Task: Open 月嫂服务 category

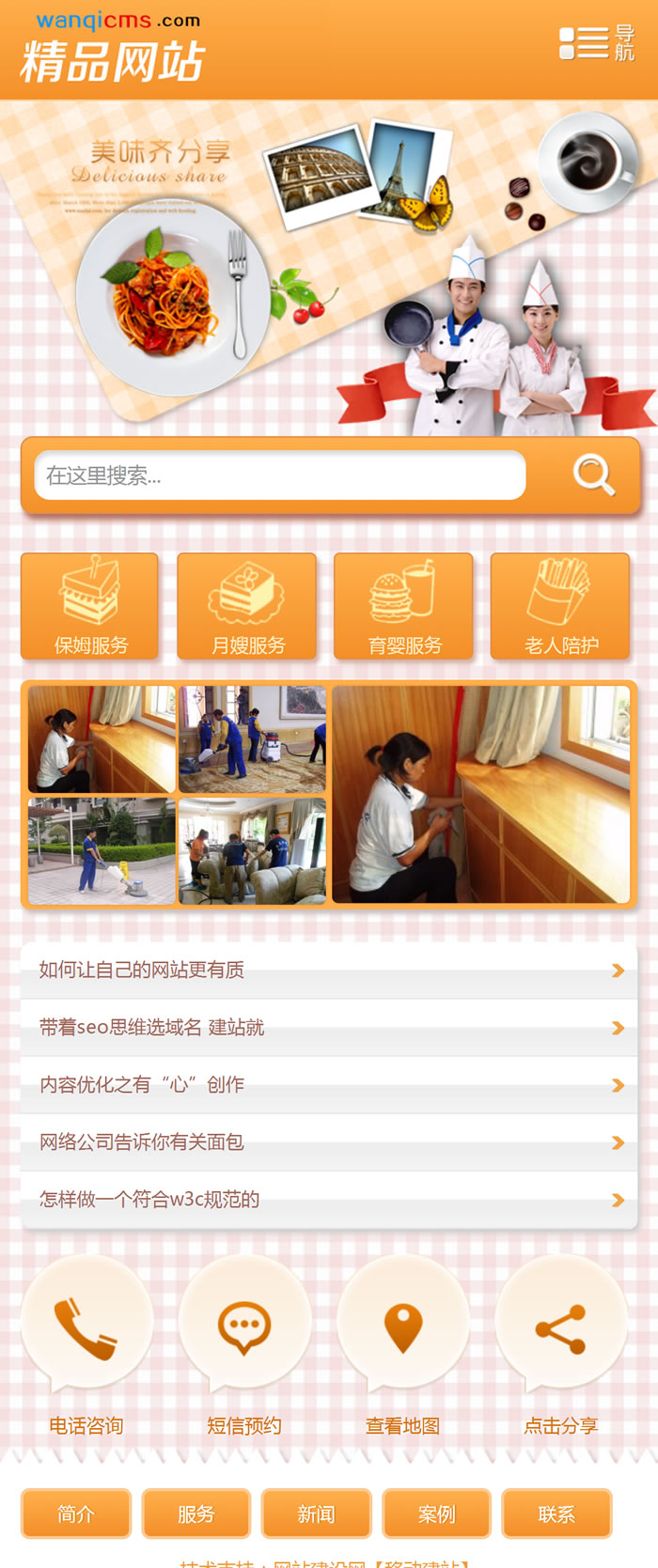Action: [247, 606]
